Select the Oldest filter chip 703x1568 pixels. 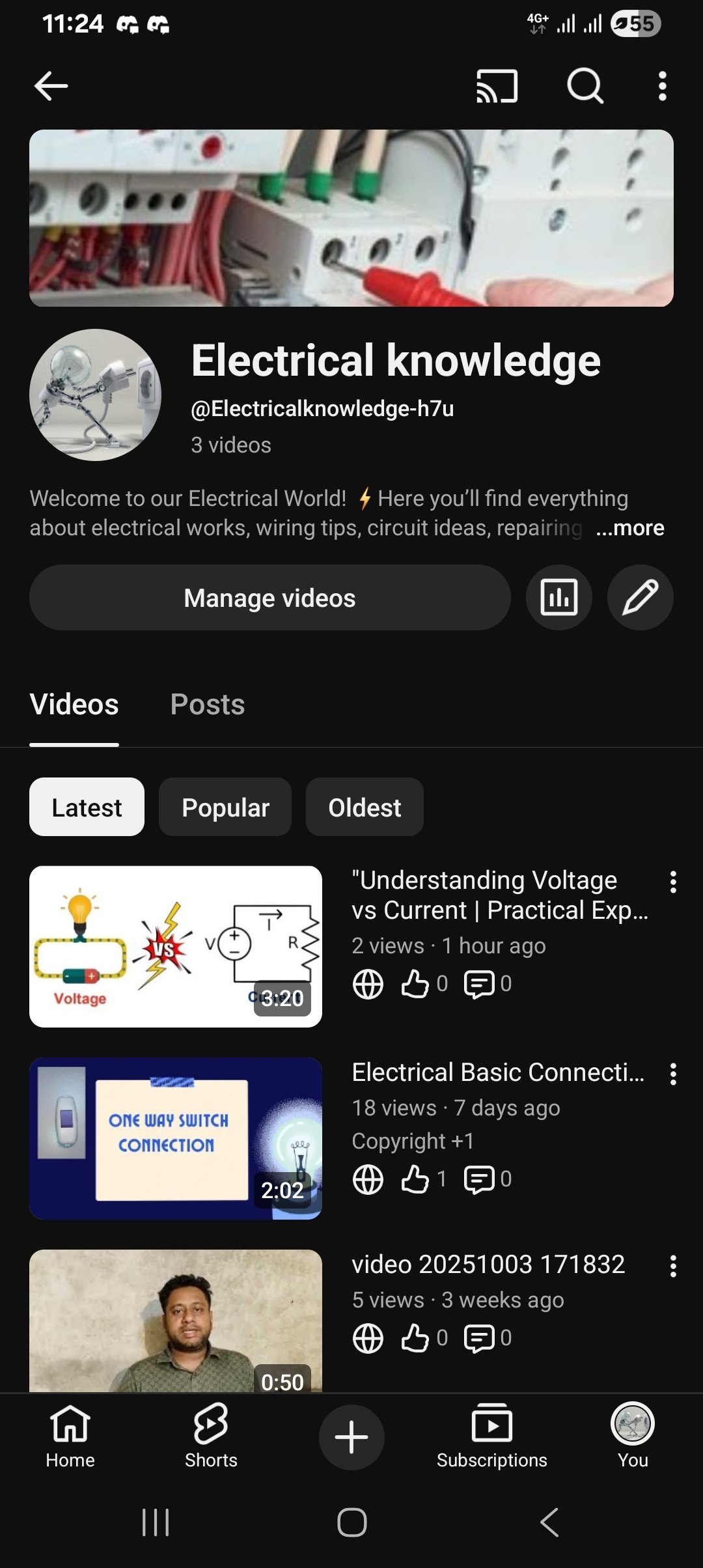point(365,807)
